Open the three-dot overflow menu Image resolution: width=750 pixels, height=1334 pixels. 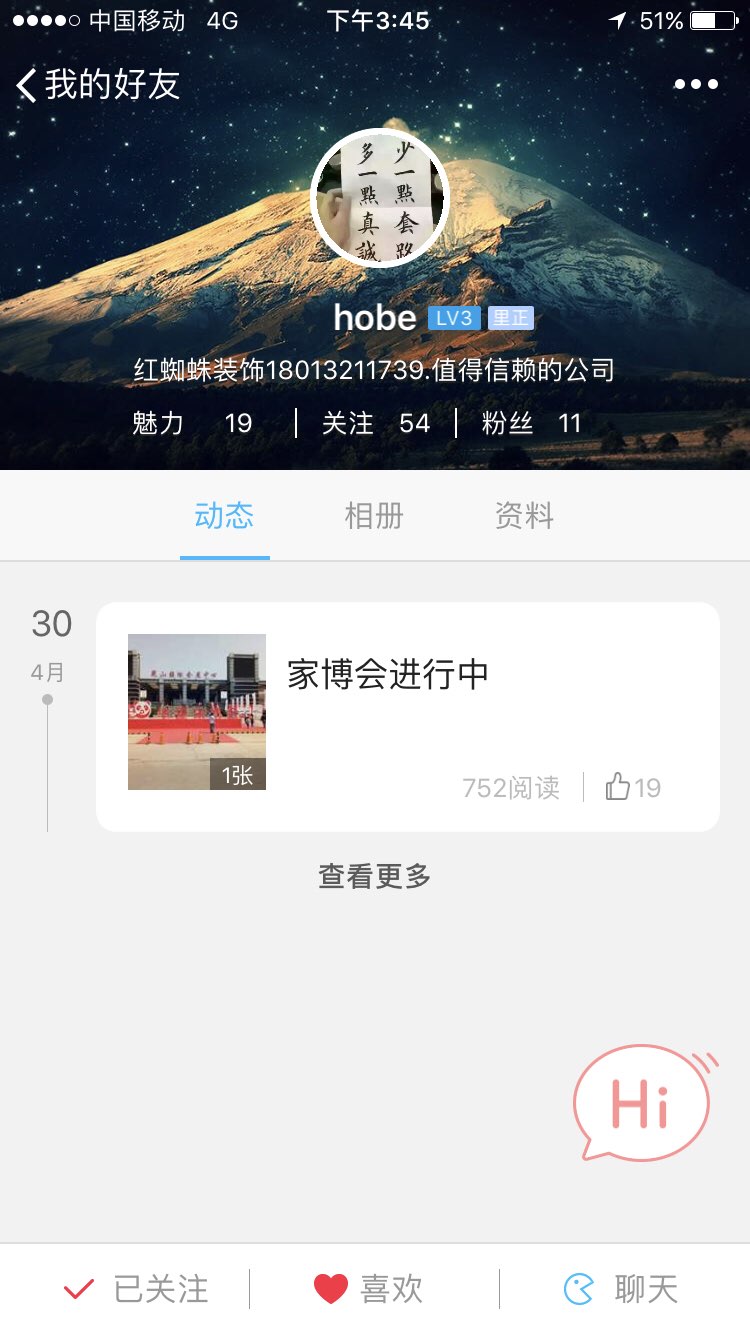pos(696,85)
